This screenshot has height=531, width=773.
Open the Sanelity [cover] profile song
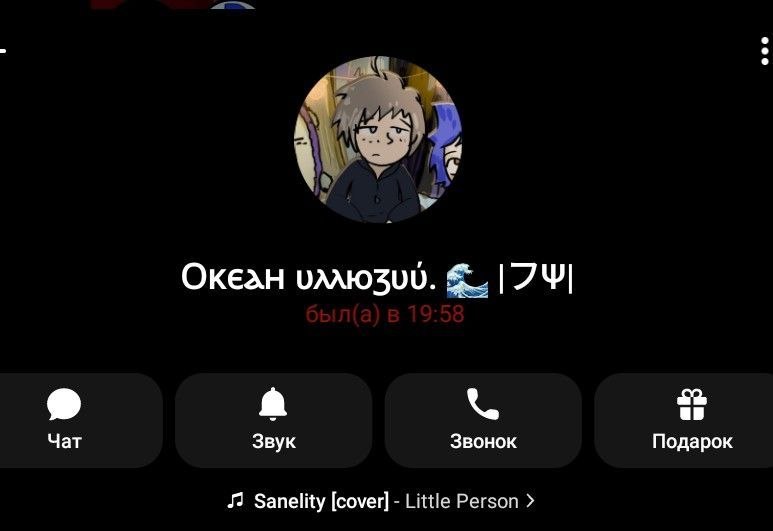(381, 501)
